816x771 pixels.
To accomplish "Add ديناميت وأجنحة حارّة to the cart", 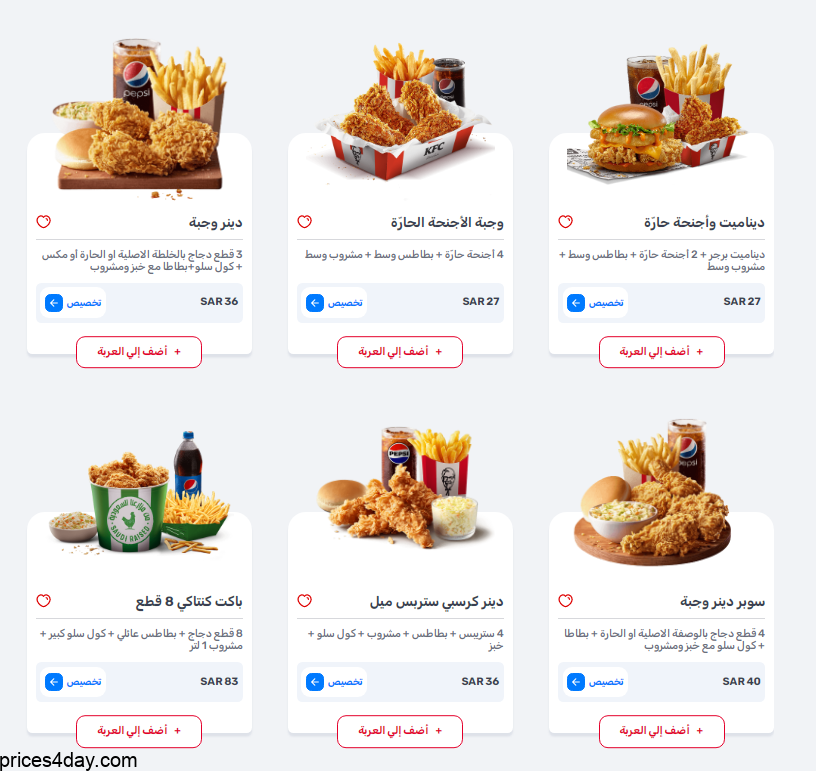I will coord(661,352).
